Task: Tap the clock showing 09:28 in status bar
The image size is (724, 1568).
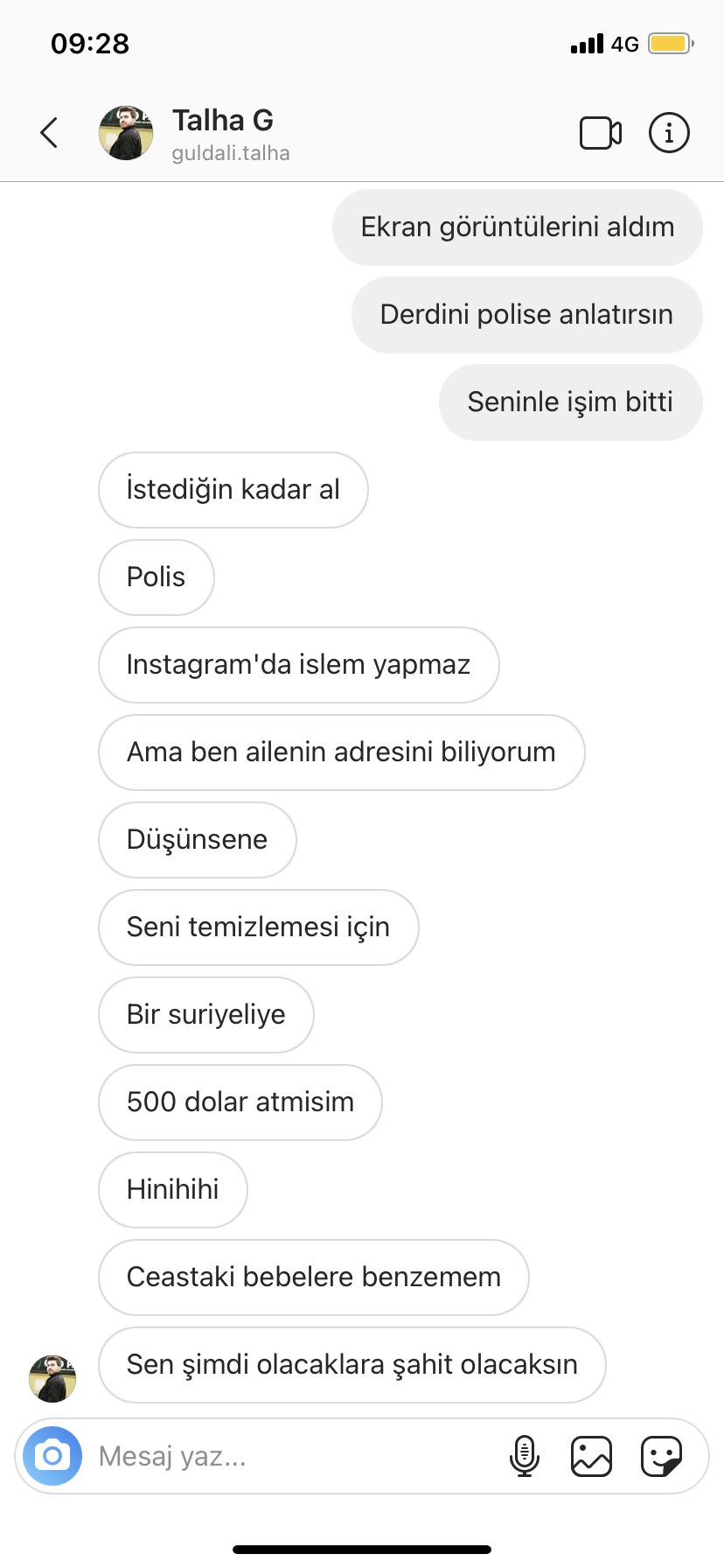Action: point(90,44)
